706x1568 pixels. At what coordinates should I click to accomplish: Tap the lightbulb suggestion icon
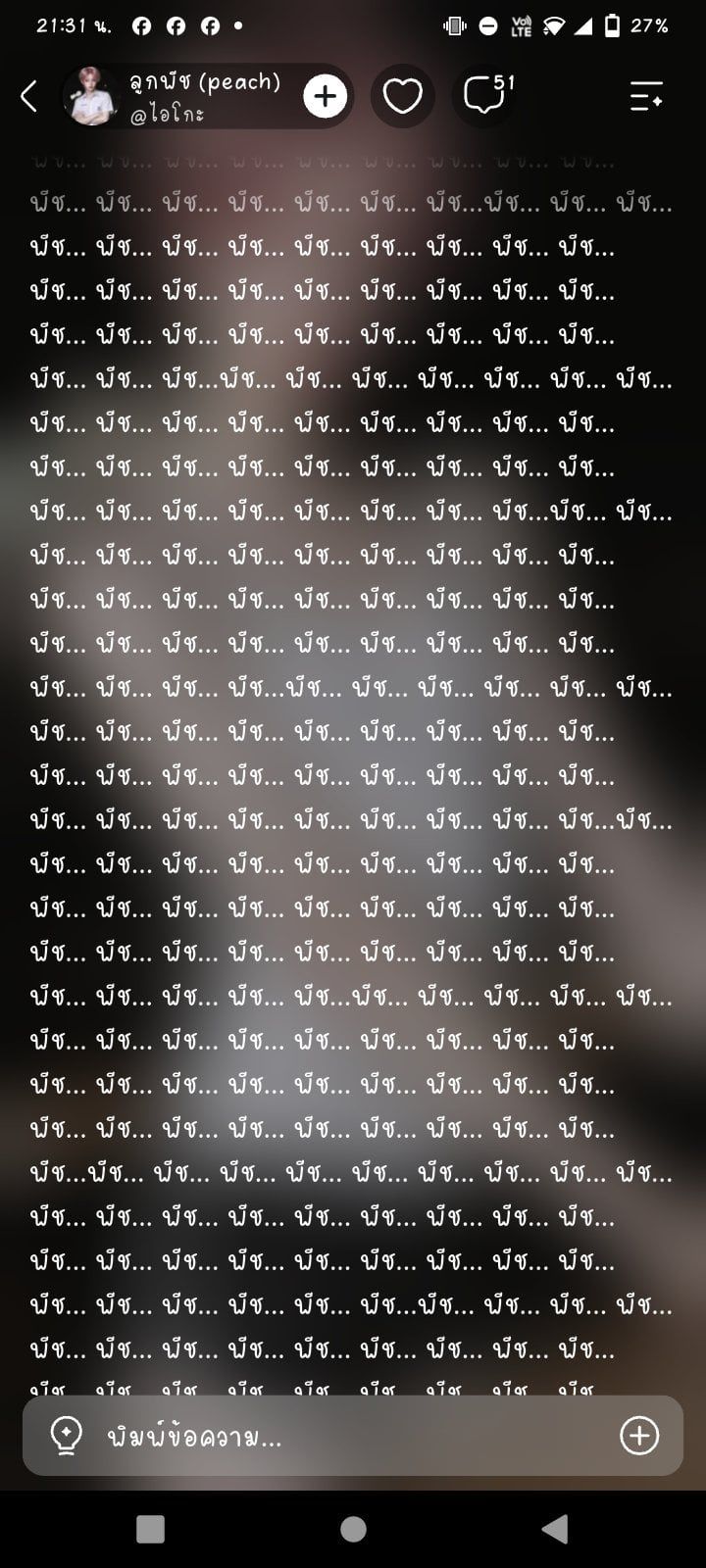click(x=67, y=1436)
